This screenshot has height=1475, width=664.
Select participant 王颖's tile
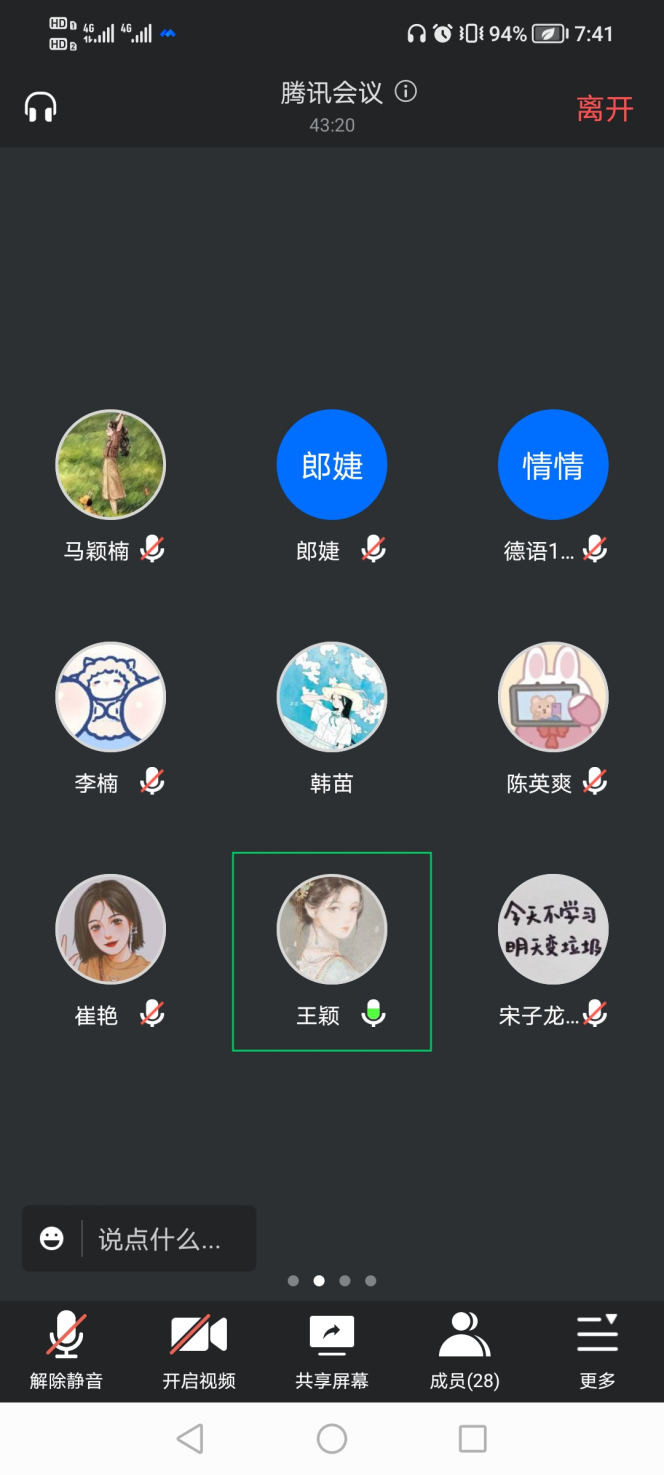[x=332, y=950]
